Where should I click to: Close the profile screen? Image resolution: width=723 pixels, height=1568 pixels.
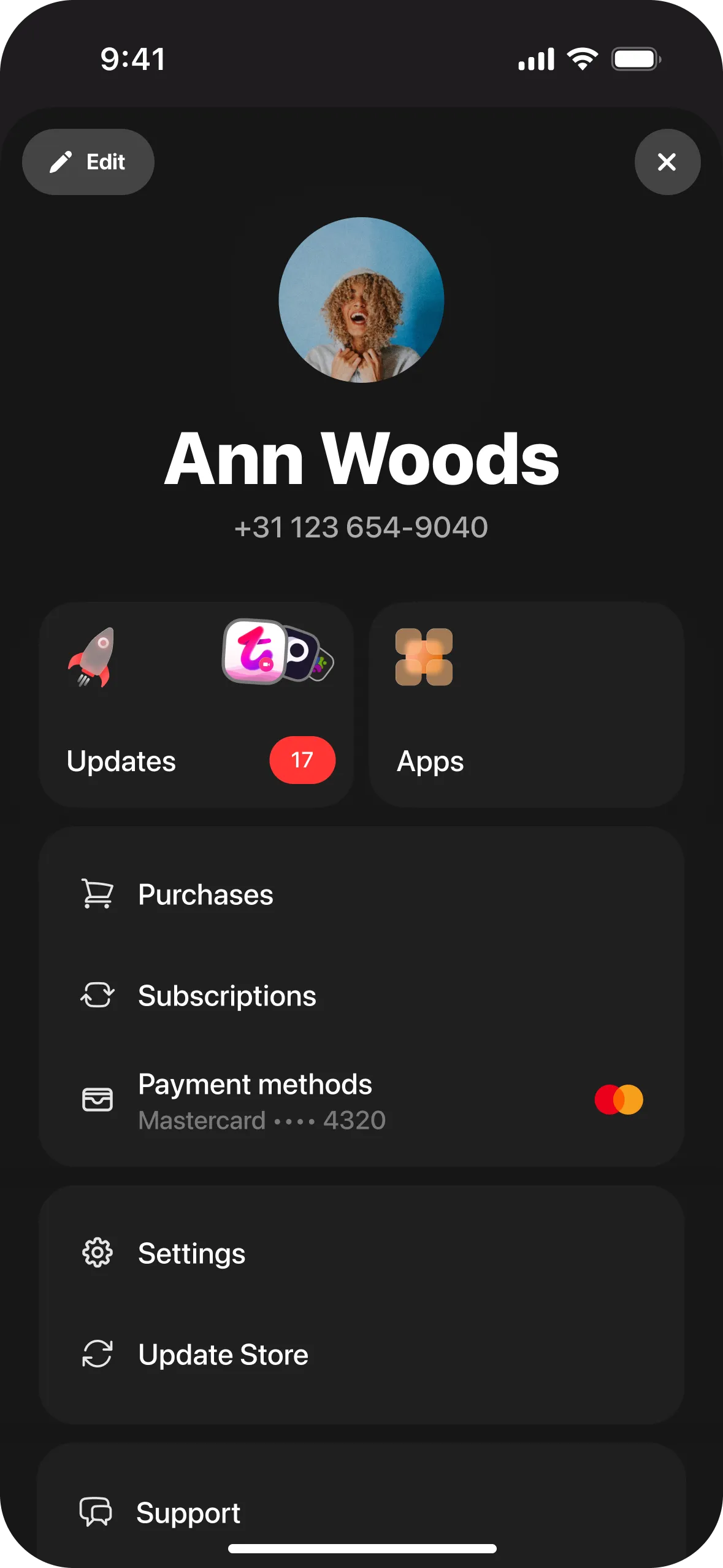[667, 162]
